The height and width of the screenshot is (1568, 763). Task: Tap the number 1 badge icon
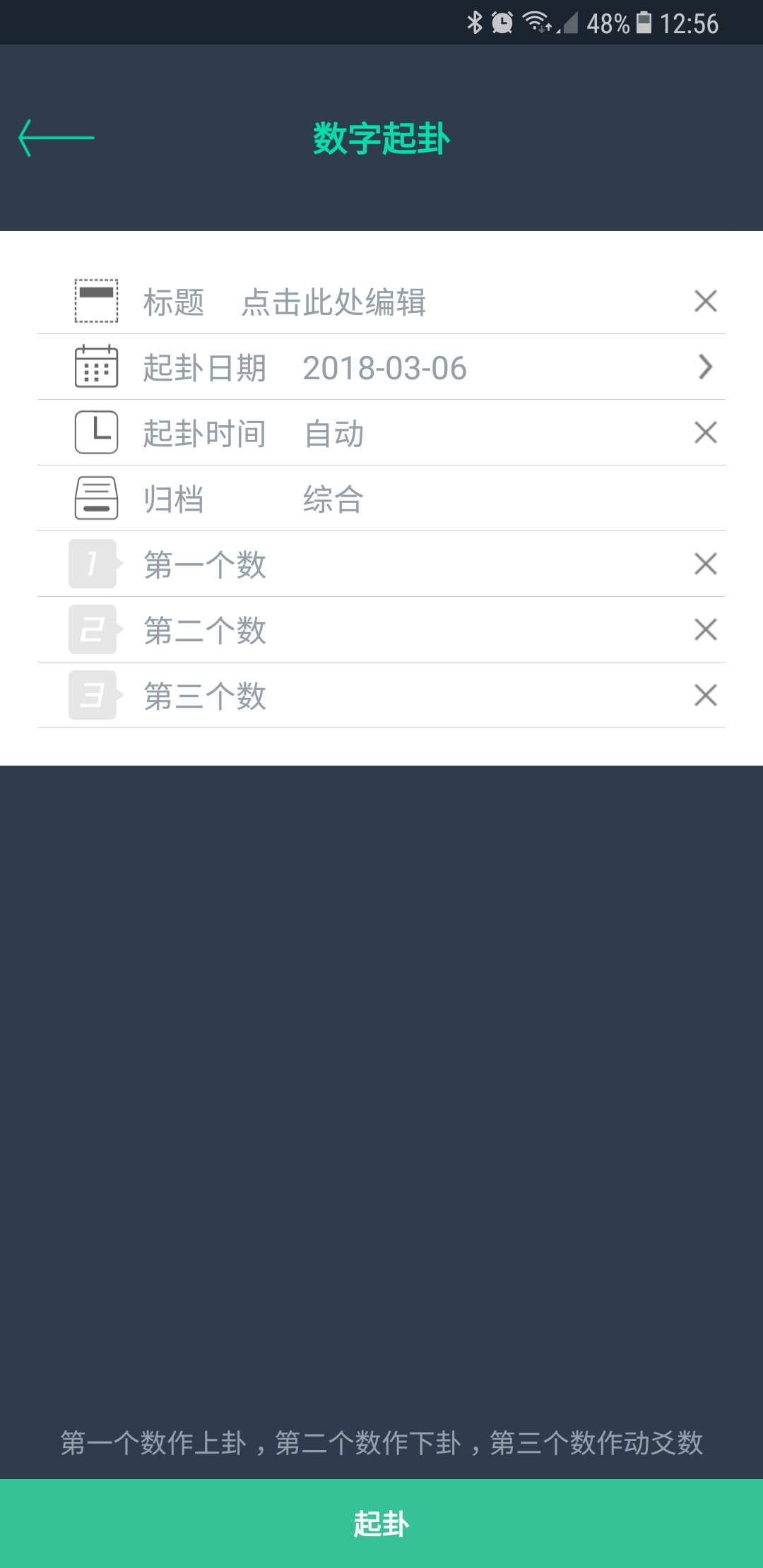coord(92,564)
